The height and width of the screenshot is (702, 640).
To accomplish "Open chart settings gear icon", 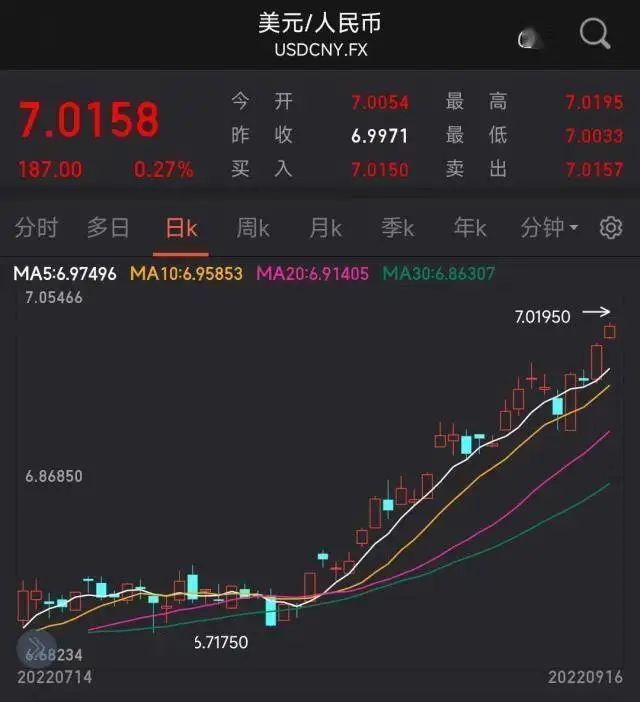I will pos(610,228).
